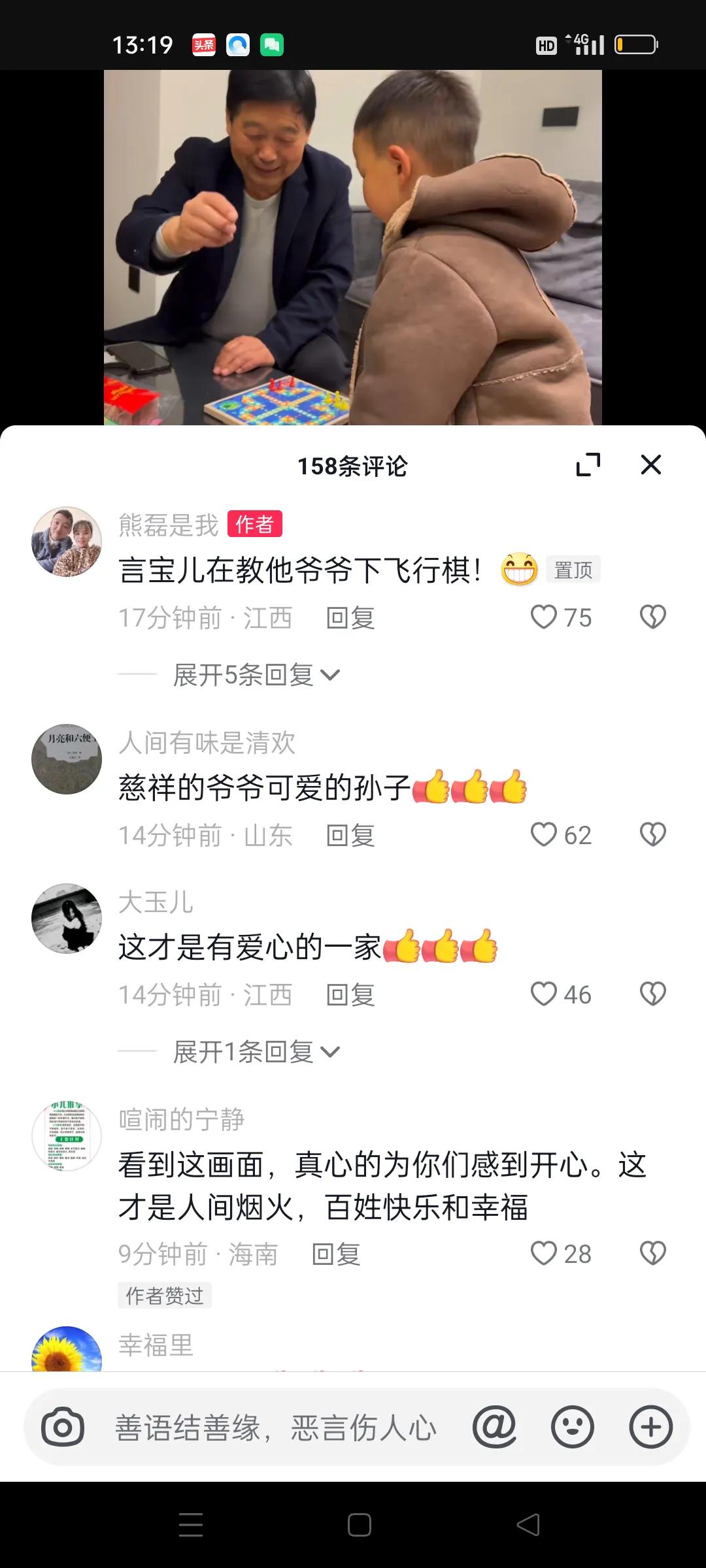Like 人间有味是清欢's comment
The height and width of the screenshot is (1568, 706).
(x=544, y=835)
